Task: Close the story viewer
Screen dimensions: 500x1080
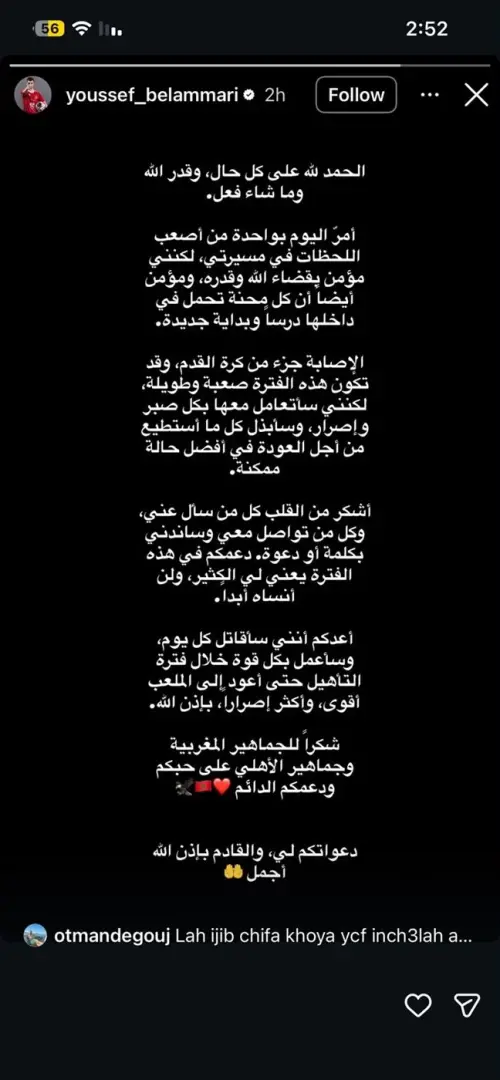Action: tap(476, 95)
